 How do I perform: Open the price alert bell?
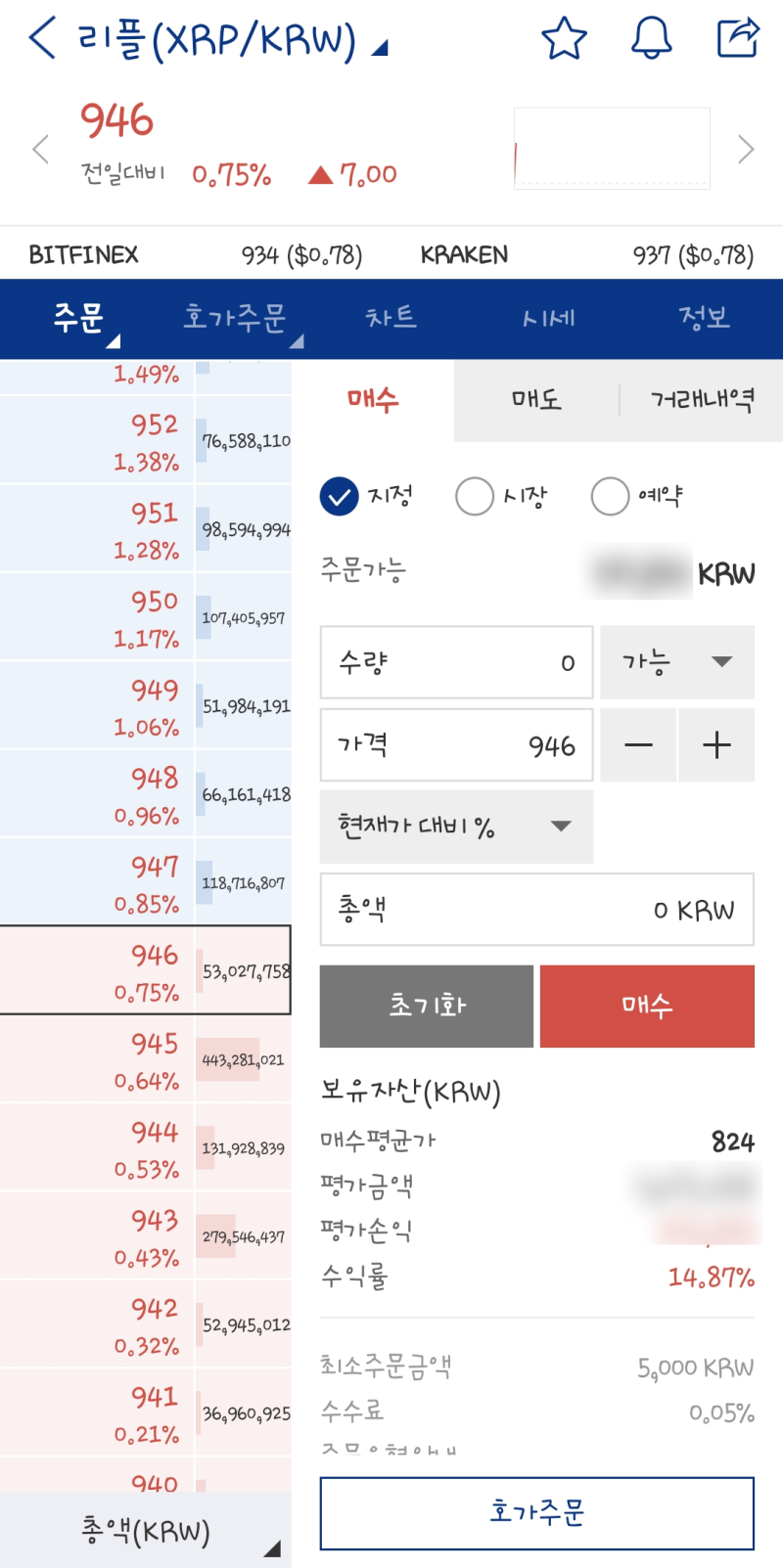652,38
